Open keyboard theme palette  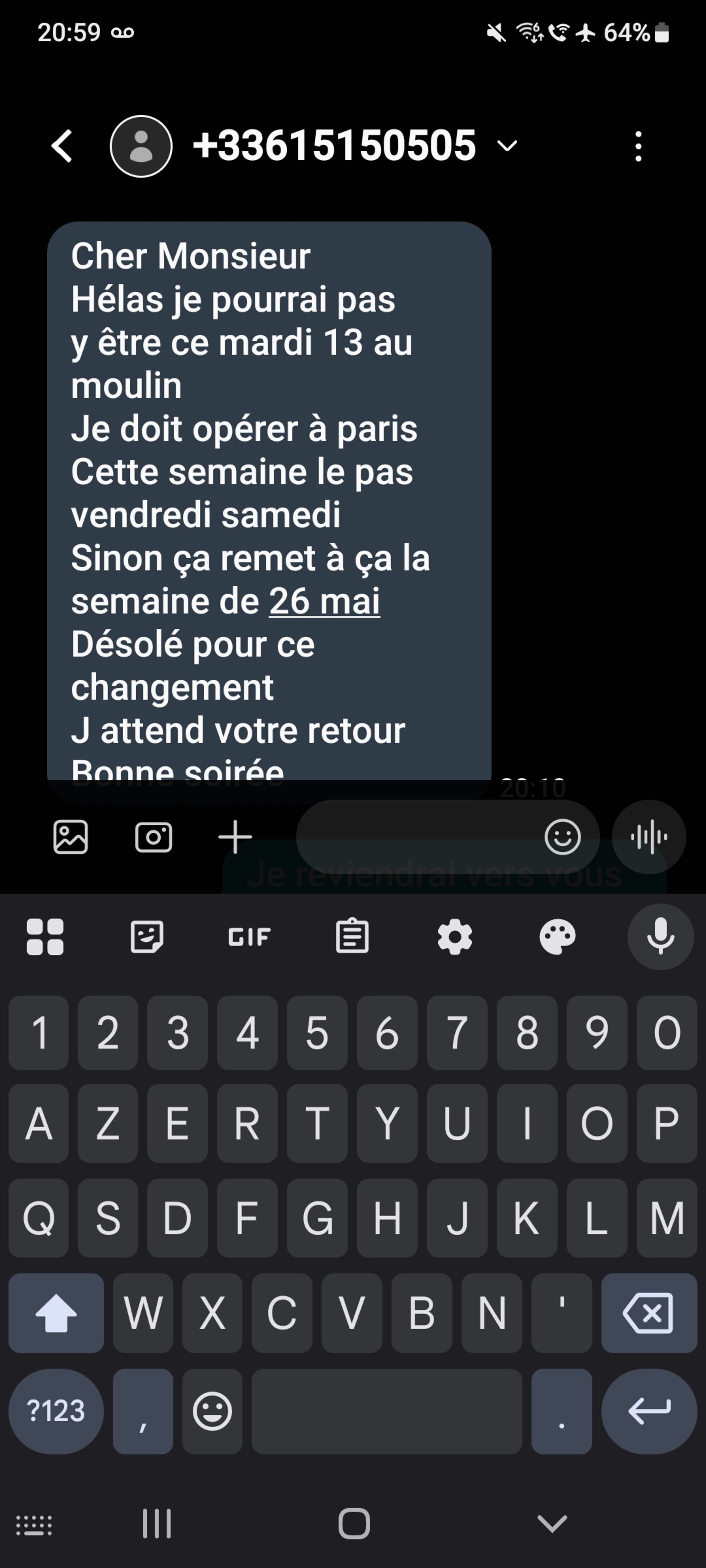pyautogui.click(x=557, y=937)
